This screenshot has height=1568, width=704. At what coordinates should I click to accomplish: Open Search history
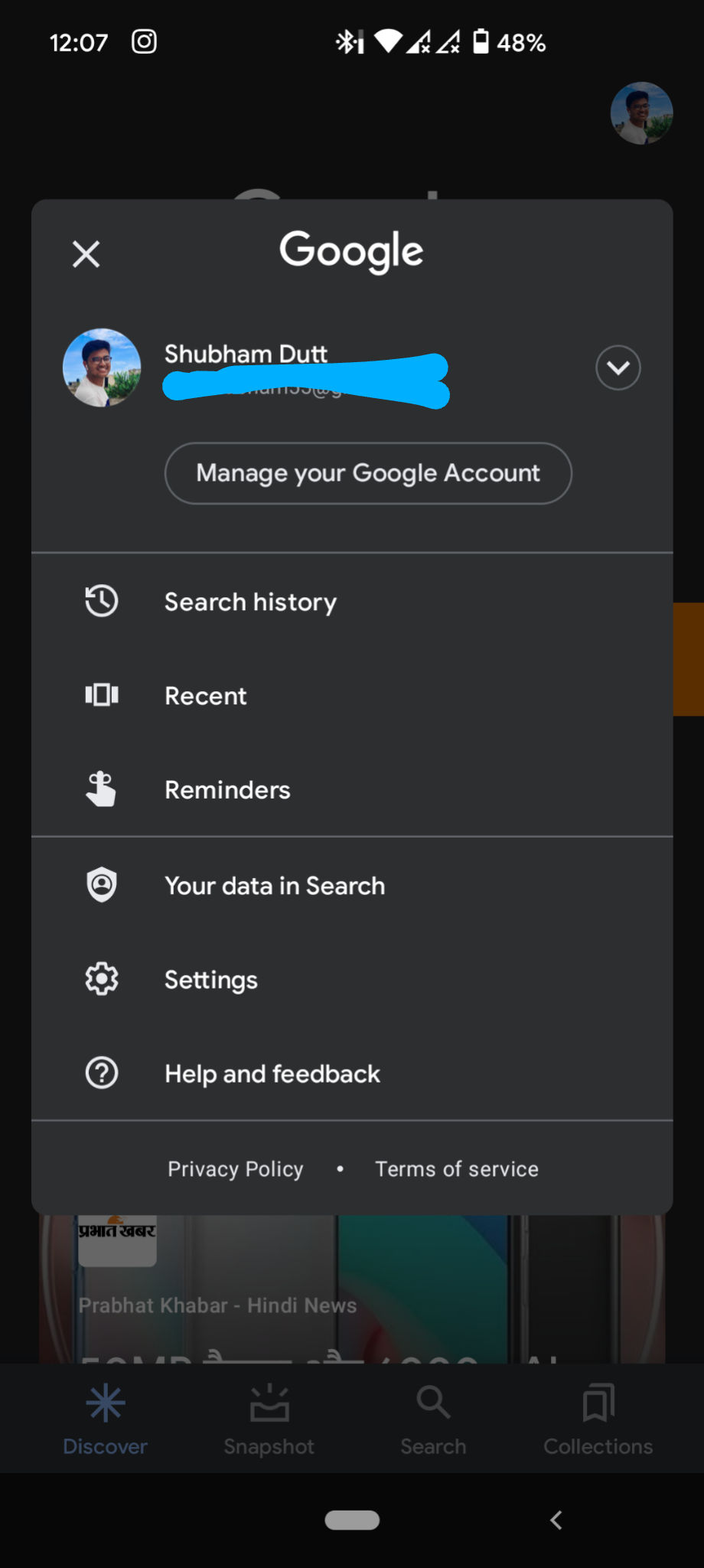pyautogui.click(x=352, y=602)
